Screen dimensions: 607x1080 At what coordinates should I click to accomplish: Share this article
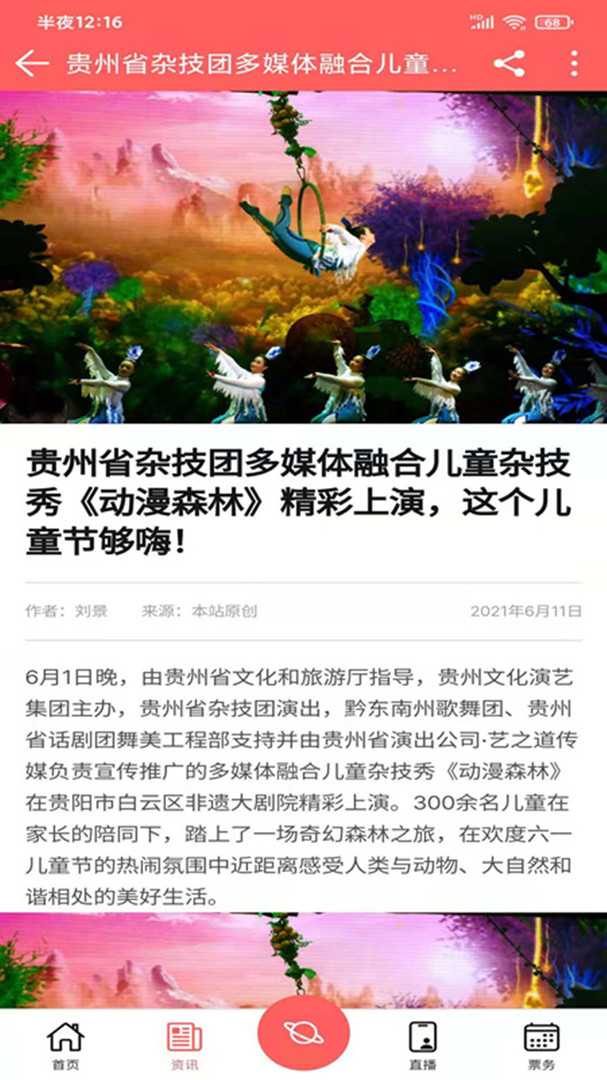509,64
